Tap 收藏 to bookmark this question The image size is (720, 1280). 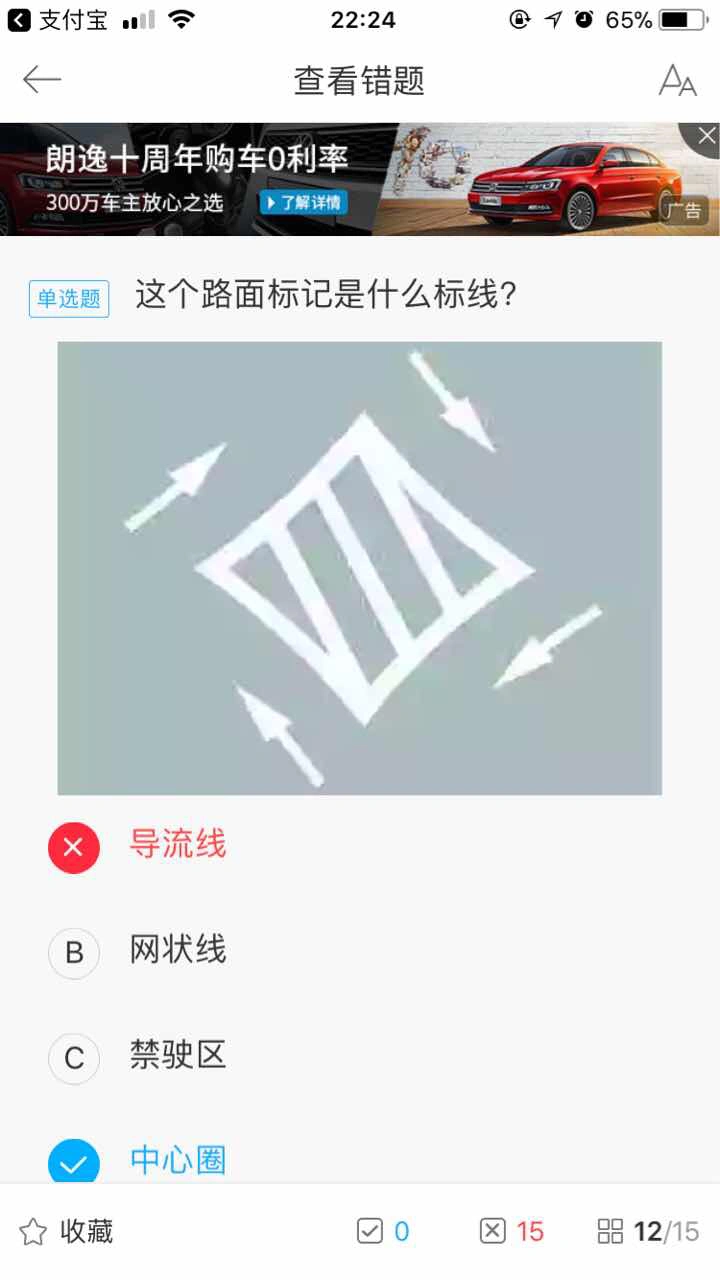click(x=66, y=1231)
